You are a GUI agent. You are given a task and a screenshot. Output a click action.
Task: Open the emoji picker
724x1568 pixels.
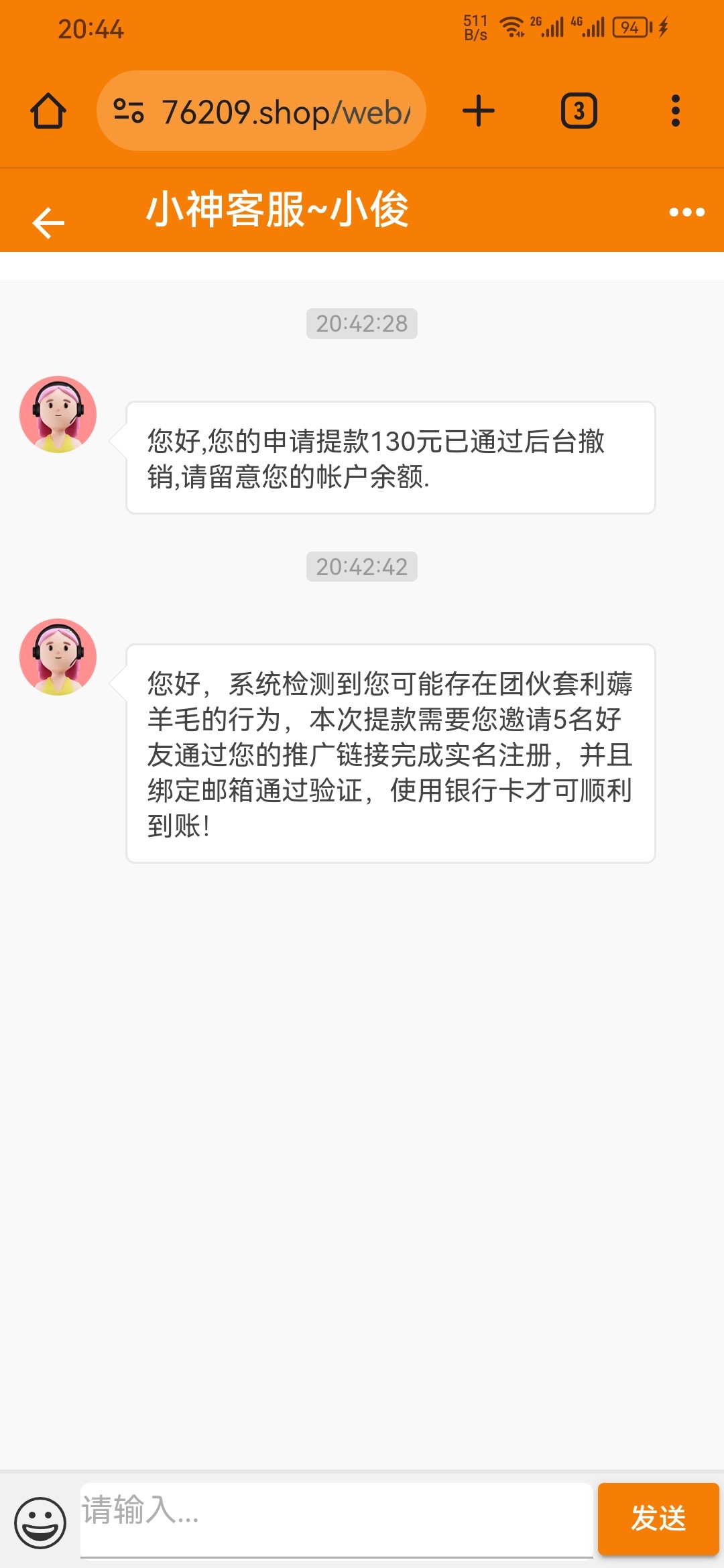point(40,1522)
